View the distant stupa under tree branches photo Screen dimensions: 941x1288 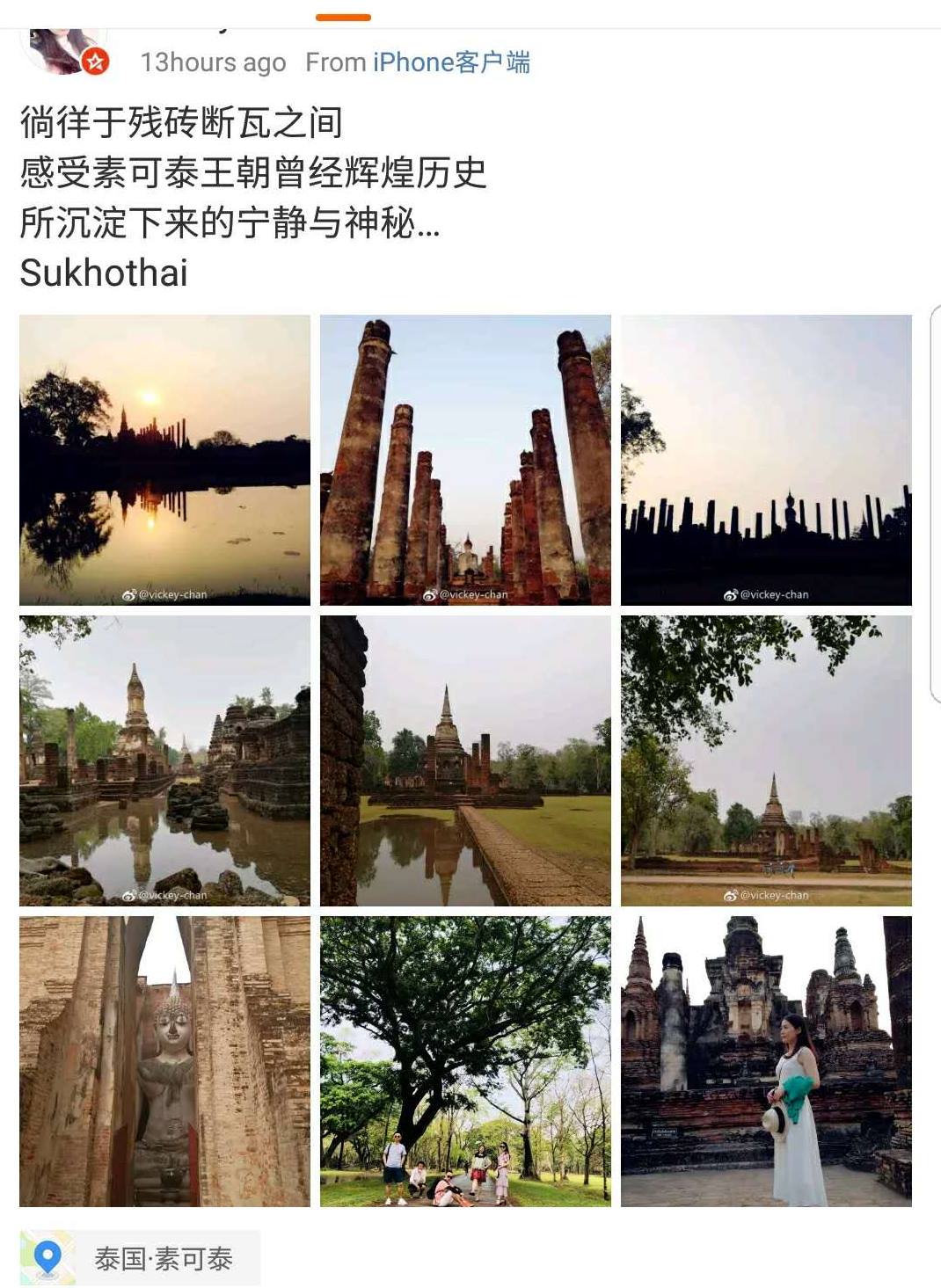click(766, 760)
